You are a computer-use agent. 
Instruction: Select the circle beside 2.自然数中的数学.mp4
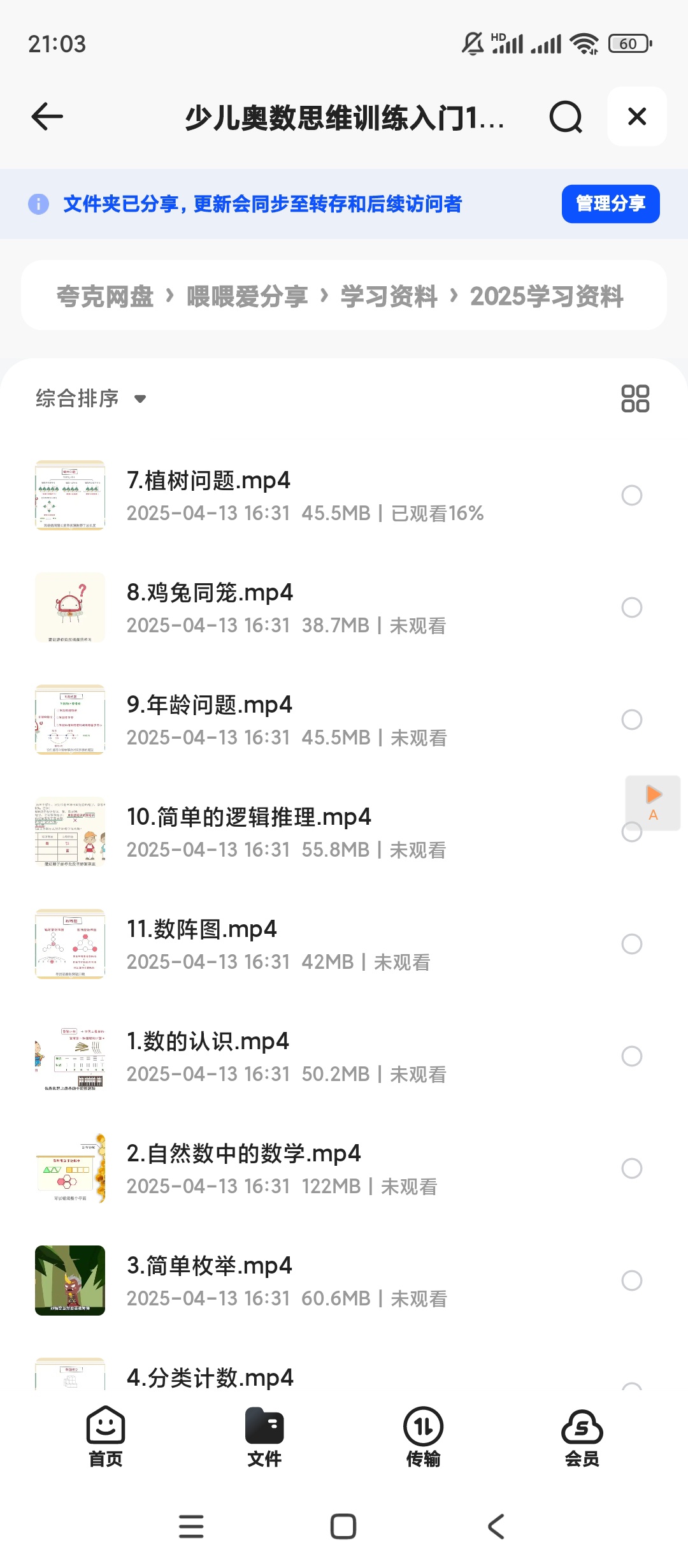(632, 1169)
